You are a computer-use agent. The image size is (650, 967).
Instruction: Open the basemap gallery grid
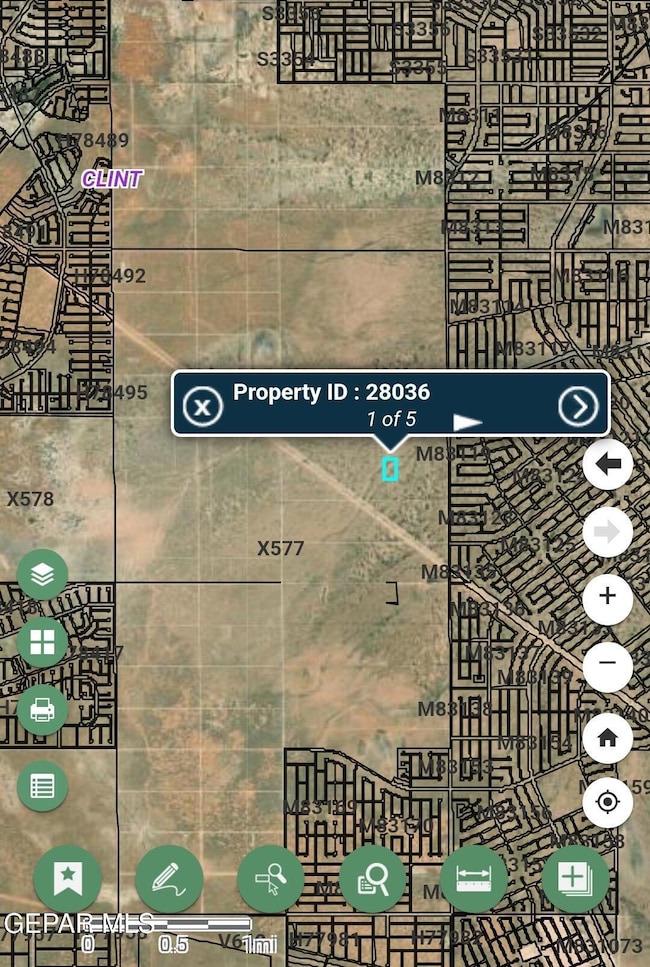pyautogui.click(x=42, y=643)
